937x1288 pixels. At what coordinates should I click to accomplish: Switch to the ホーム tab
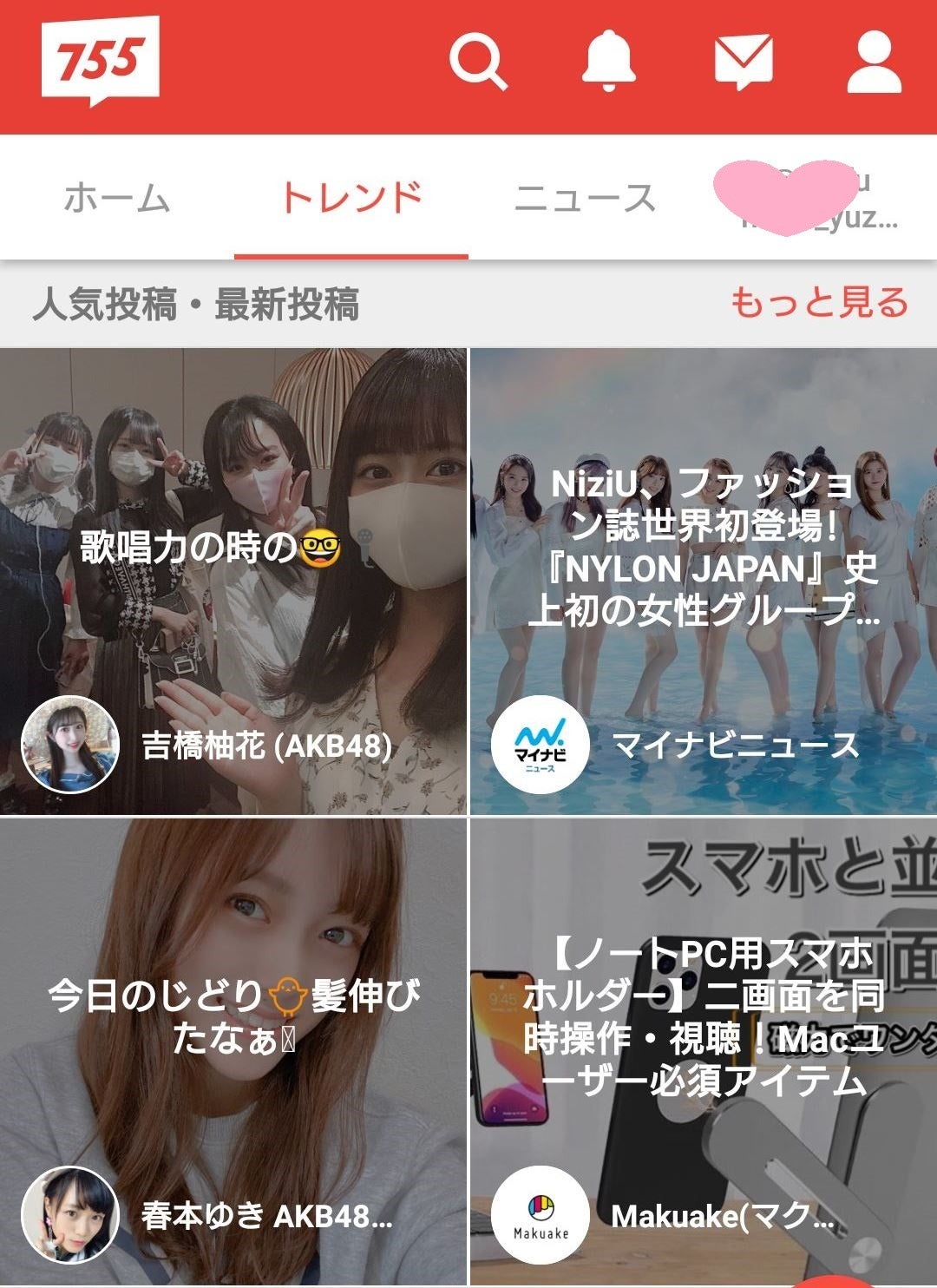coord(116,199)
